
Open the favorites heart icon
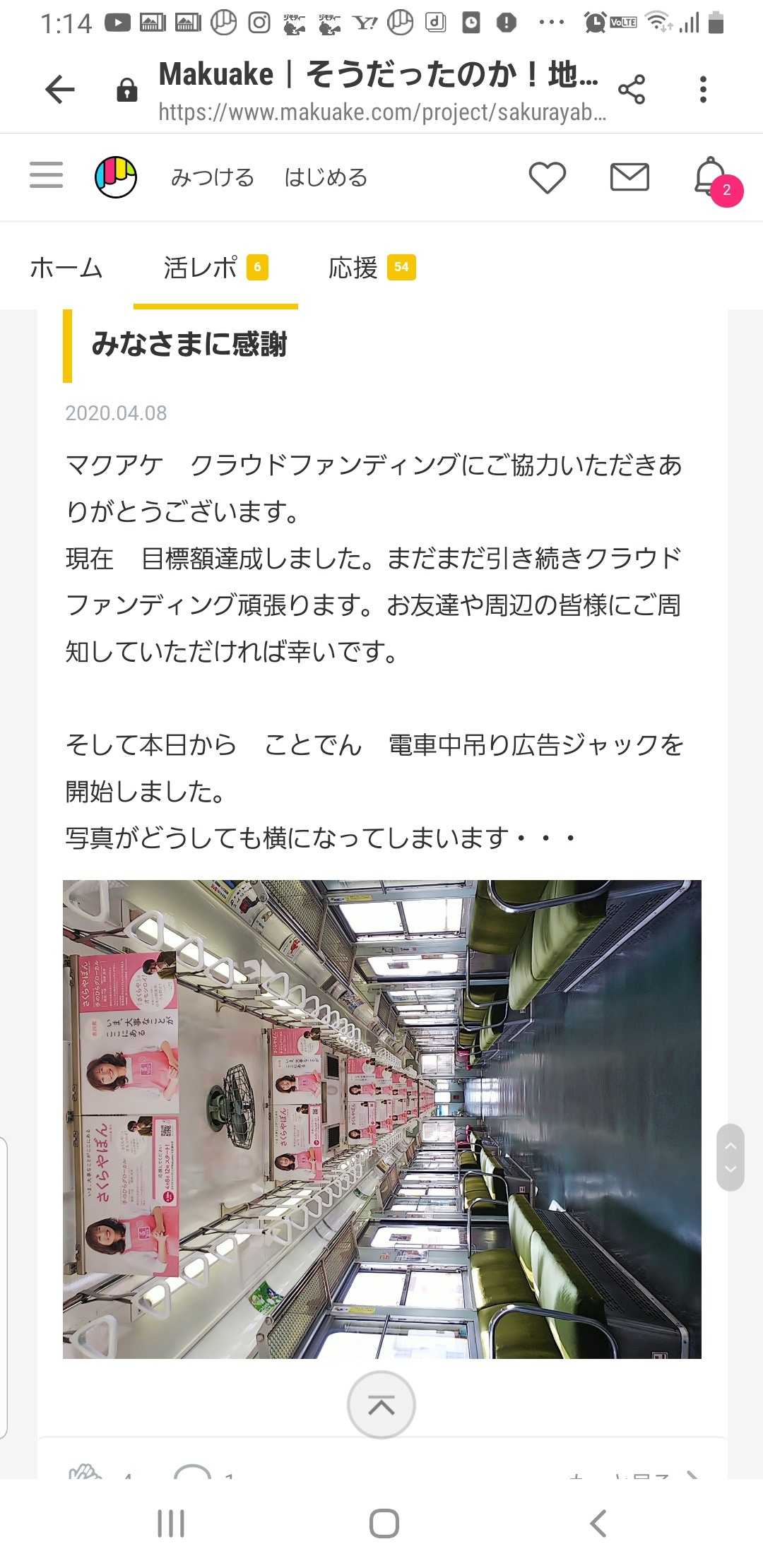click(x=548, y=177)
